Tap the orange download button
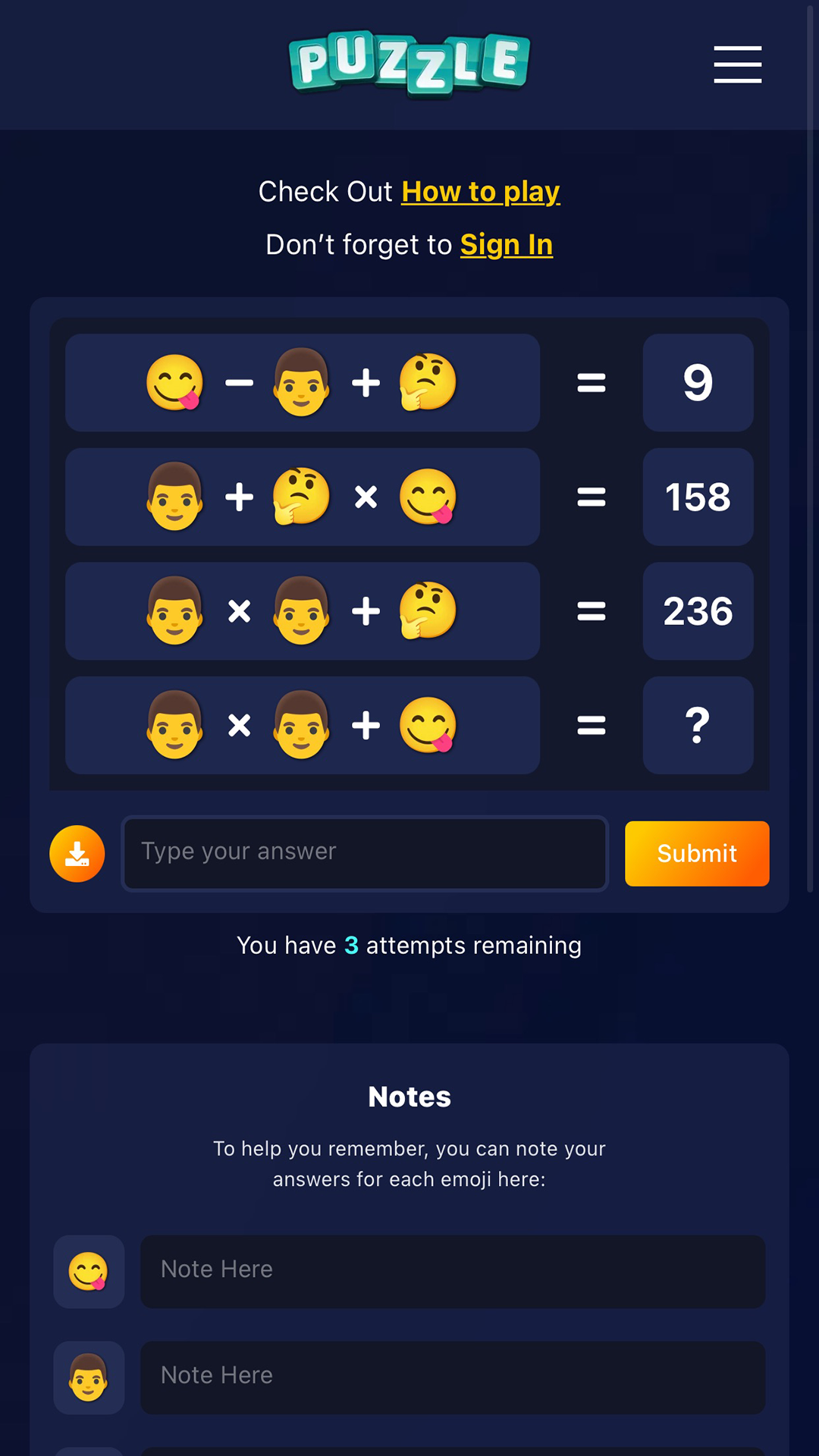The width and height of the screenshot is (819, 1456). click(77, 854)
